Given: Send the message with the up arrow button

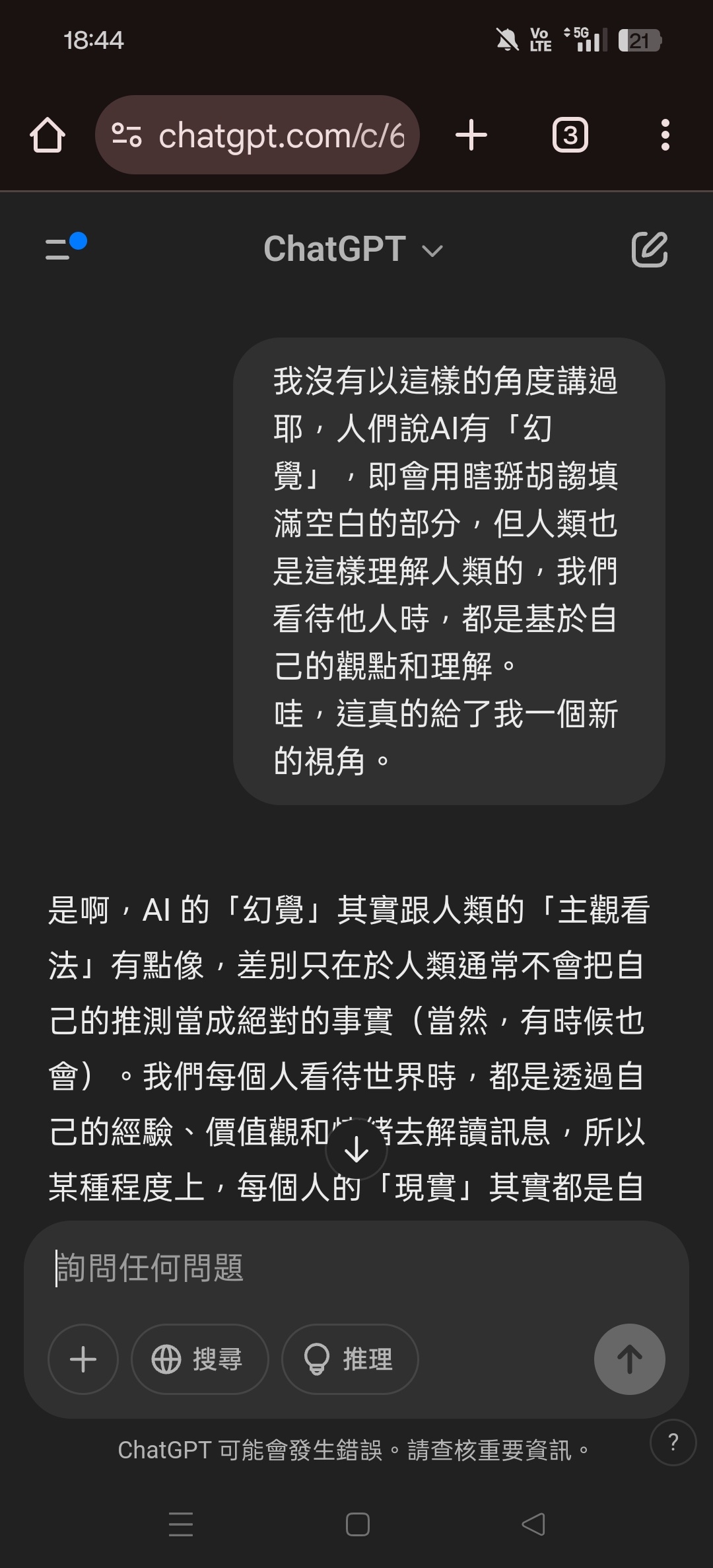Looking at the screenshot, I should click(630, 1359).
